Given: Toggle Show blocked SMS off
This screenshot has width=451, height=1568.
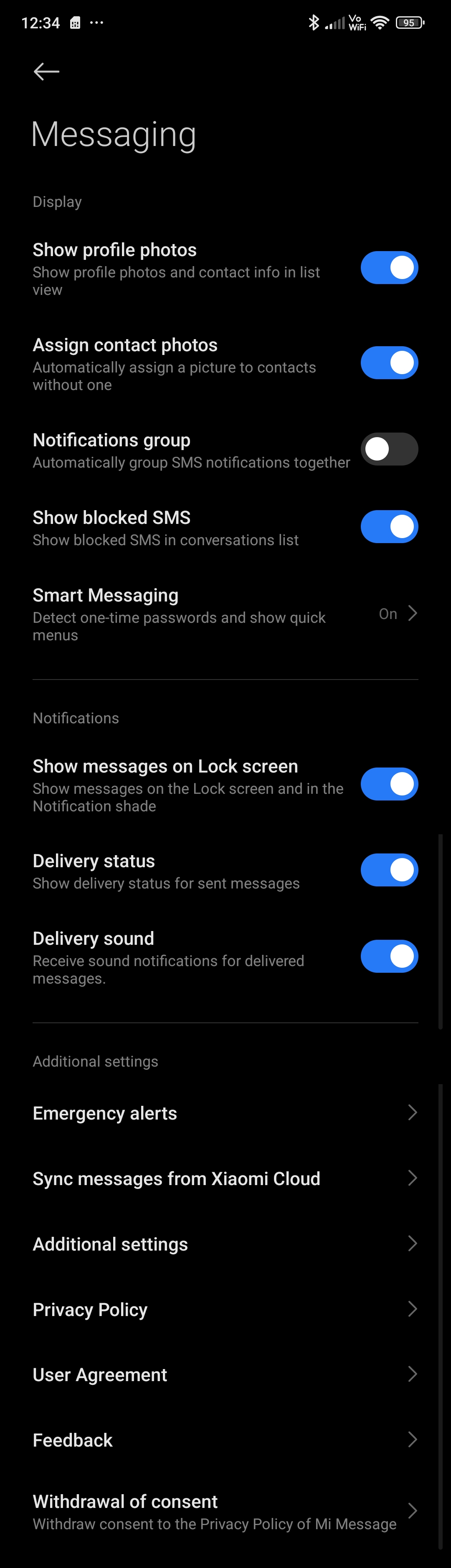Looking at the screenshot, I should pyautogui.click(x=389, y=526).
